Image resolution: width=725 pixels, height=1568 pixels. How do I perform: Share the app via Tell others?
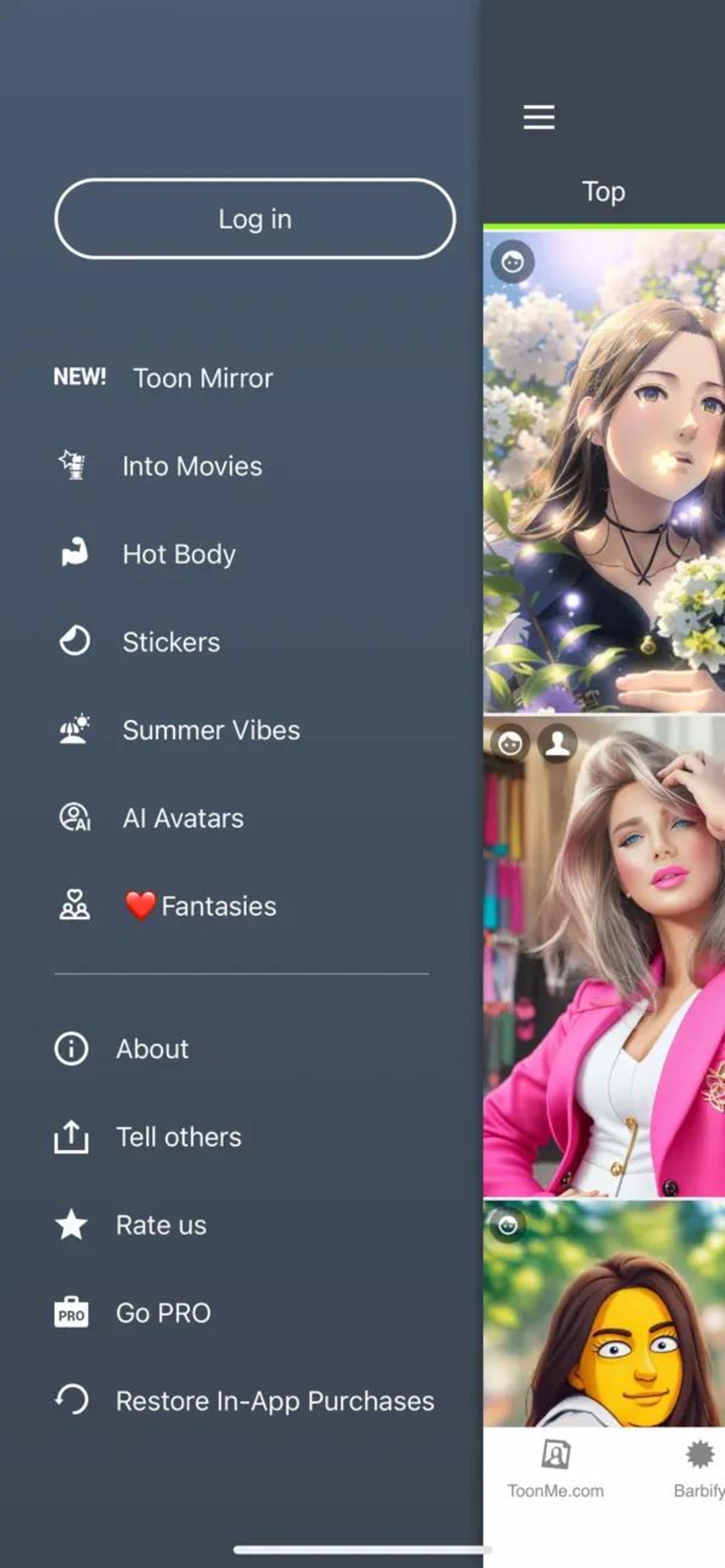coord(178,1137)
